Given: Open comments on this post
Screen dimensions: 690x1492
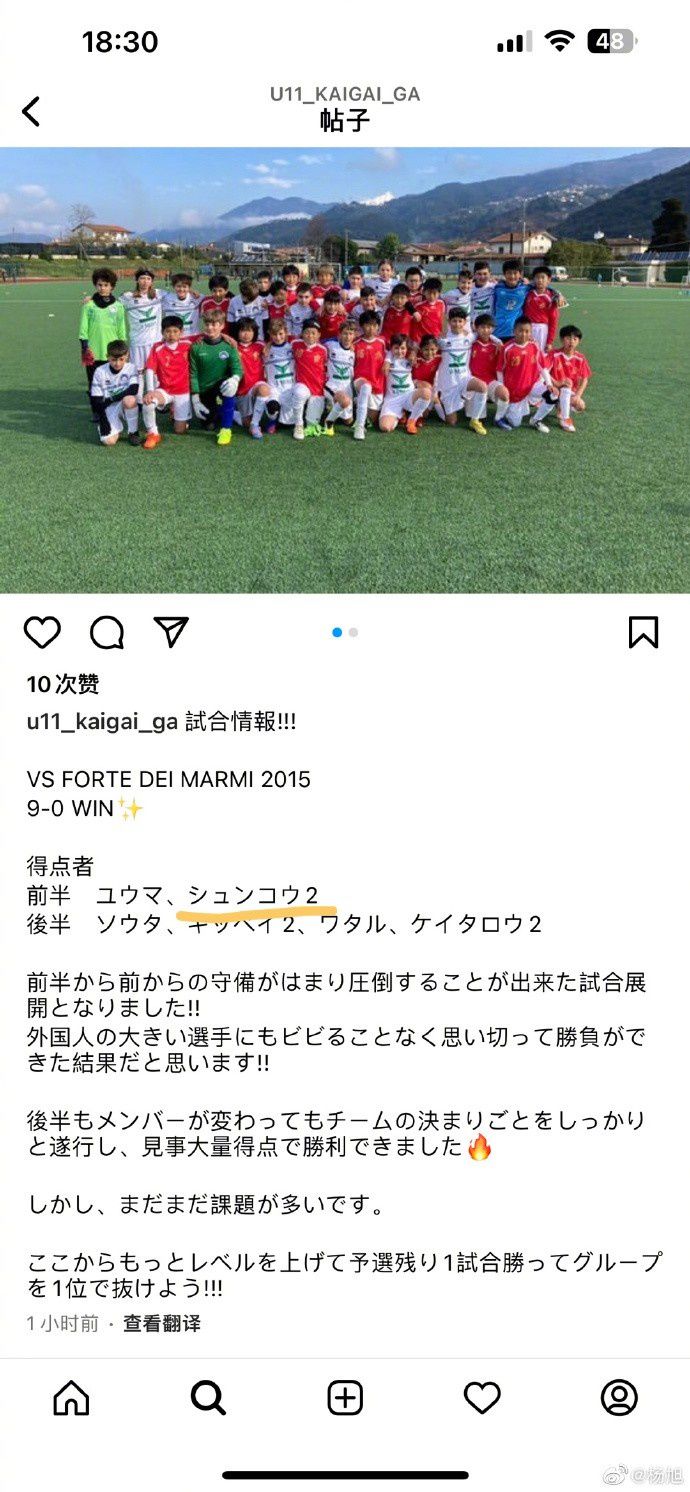Looking at the screenshot, I should tap(107, 632).
